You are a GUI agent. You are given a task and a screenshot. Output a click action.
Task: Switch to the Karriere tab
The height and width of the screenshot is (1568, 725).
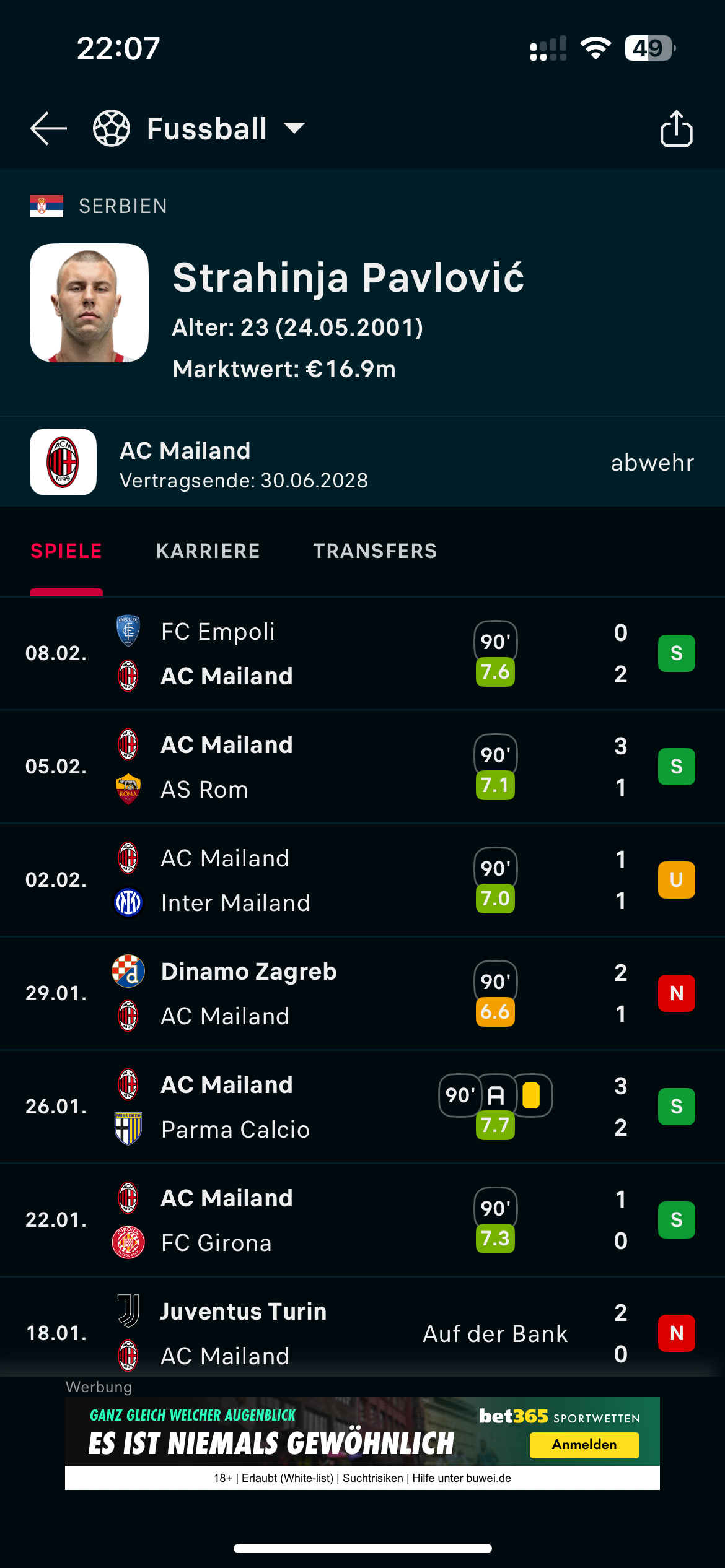208,551
